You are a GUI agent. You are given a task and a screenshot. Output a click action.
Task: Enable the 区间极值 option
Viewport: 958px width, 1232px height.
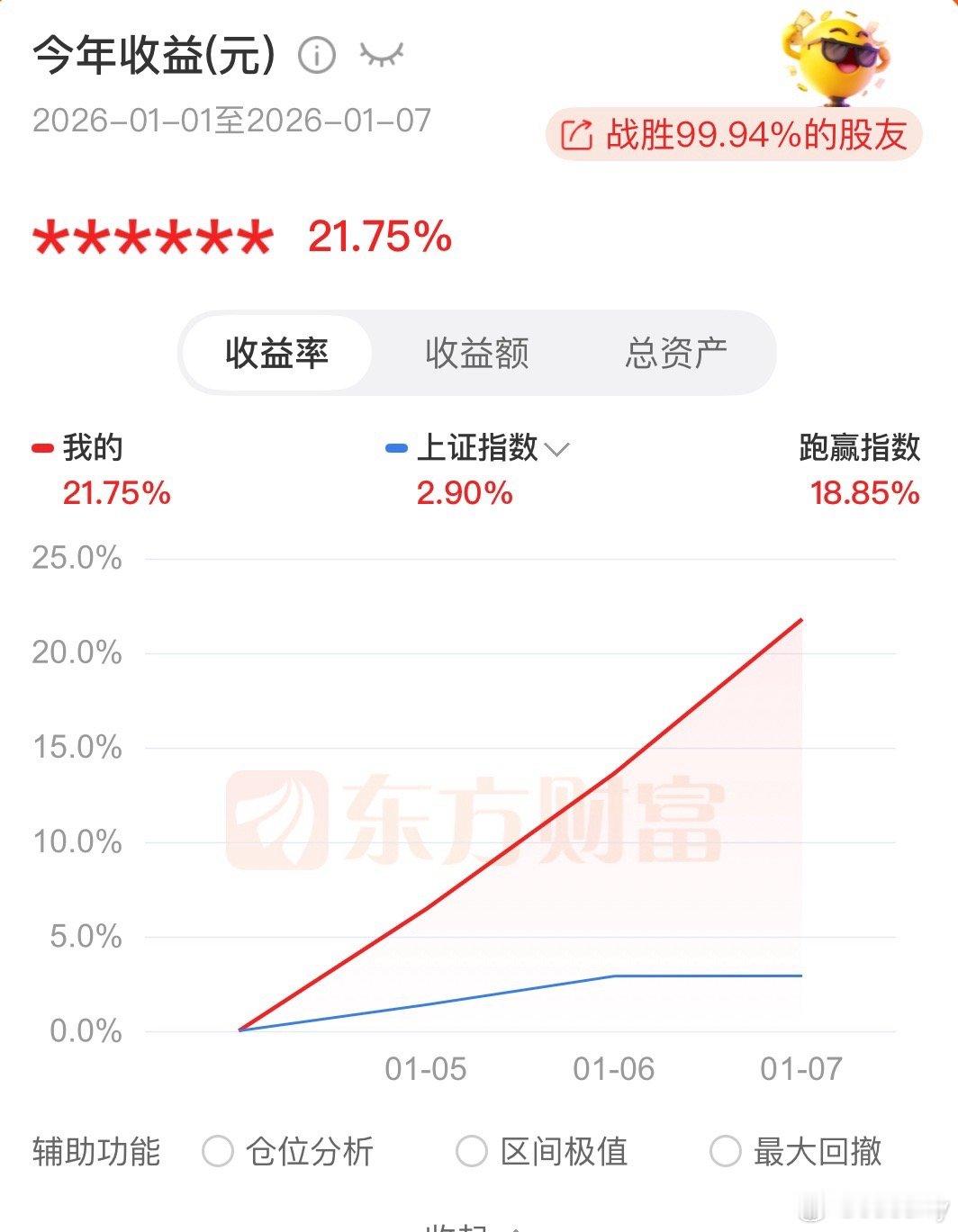point(469,1152)
